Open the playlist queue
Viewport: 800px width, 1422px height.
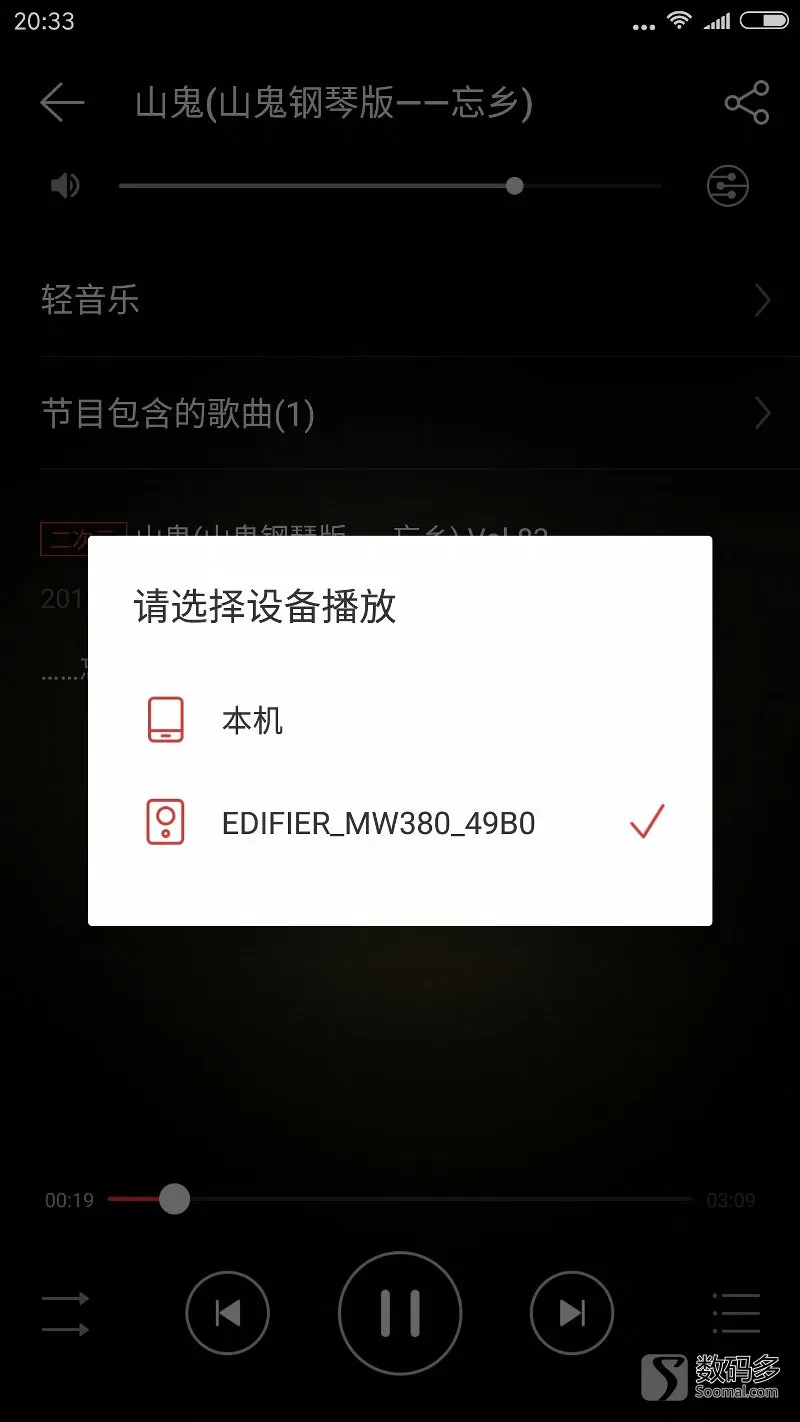point(736,1313)
